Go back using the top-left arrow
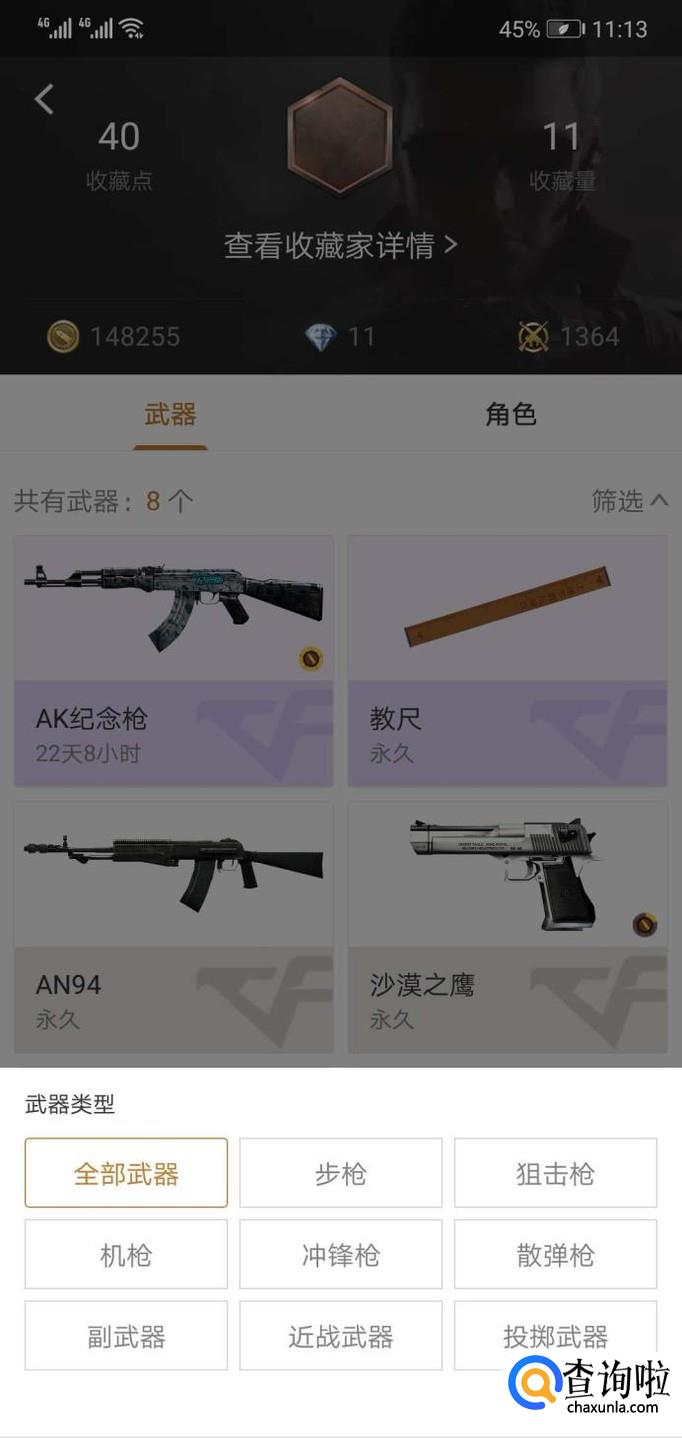Screen dimensions: 682x1438 click(x=44, y=99)
